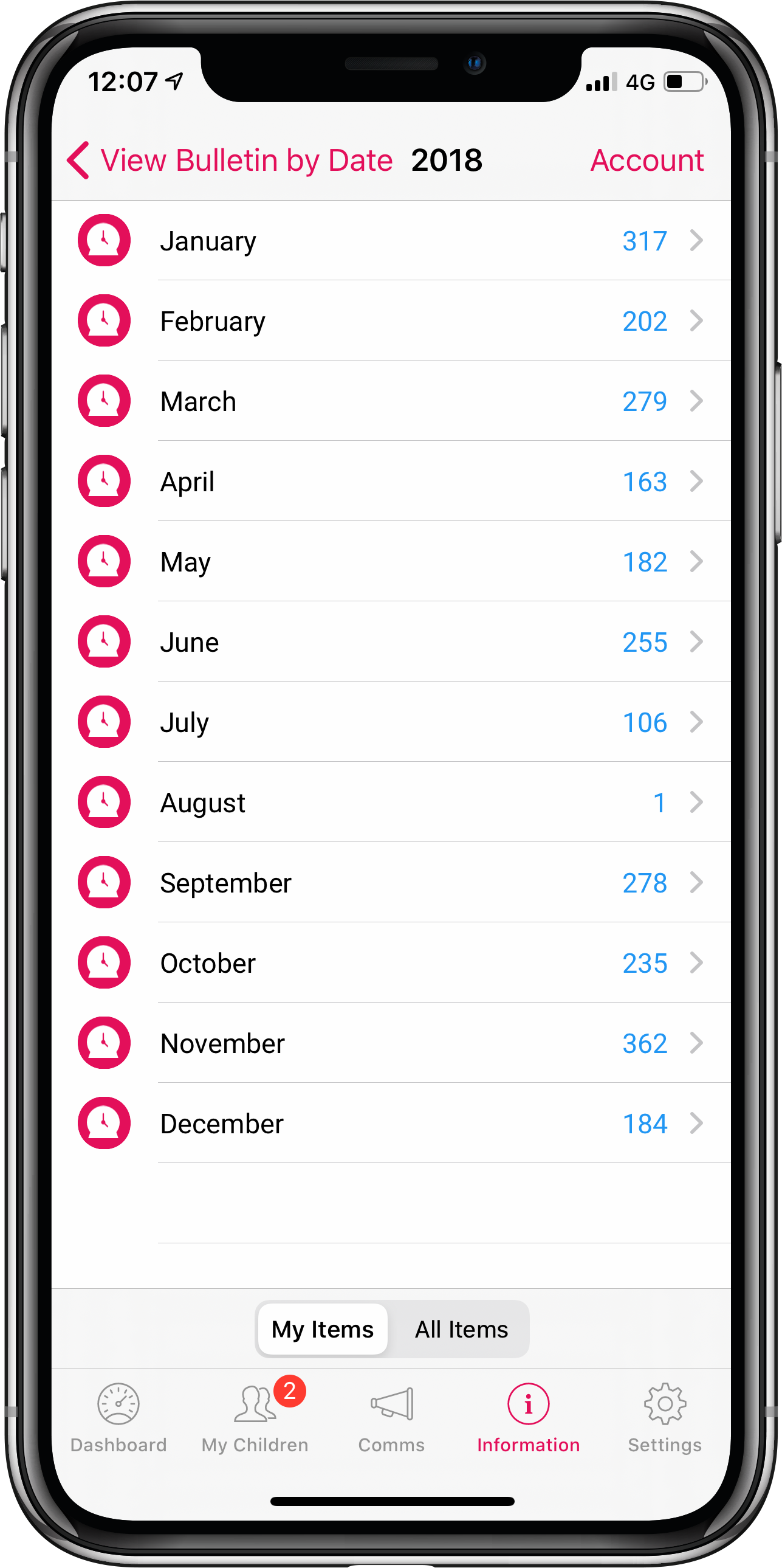Open the November row

pos(391,1044)
